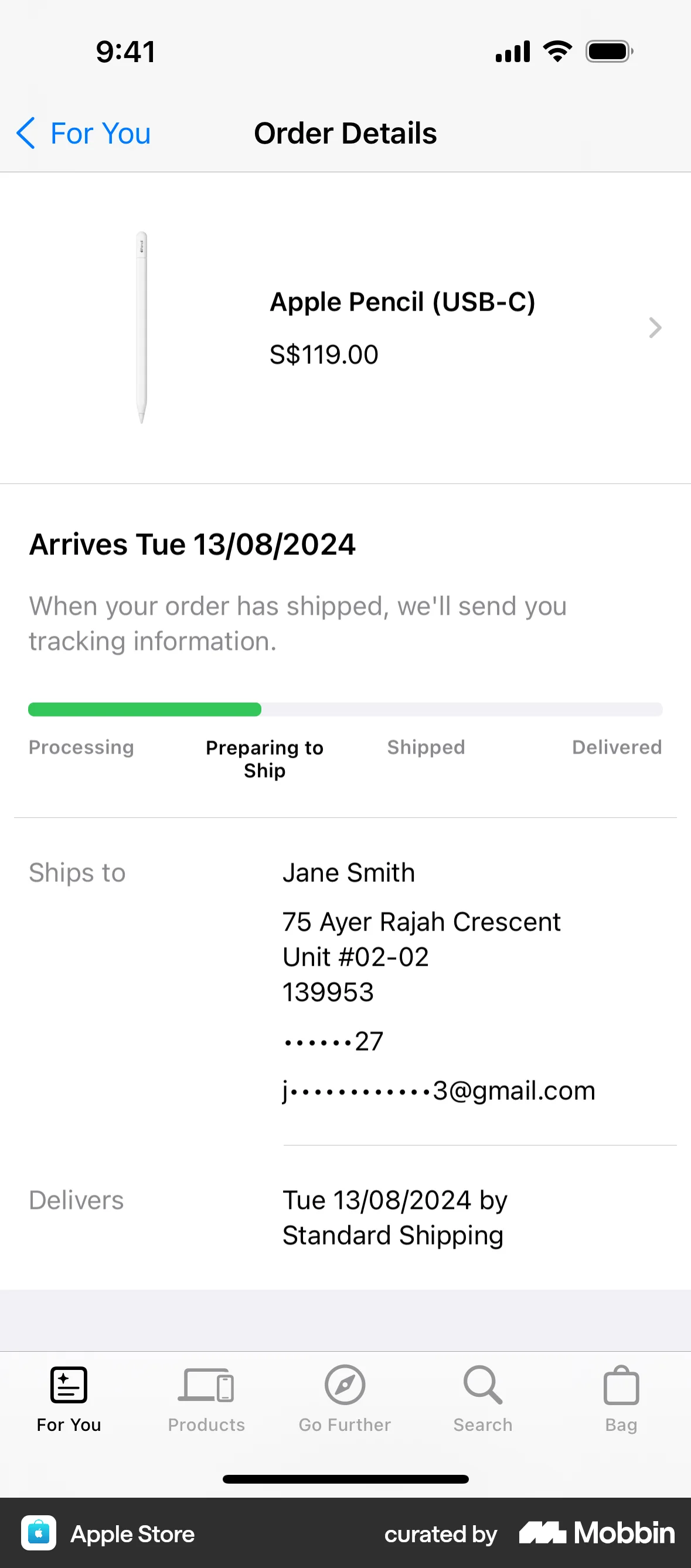This screenshot has width=691, height=1568.
Task: Tap the Wi-Fi icon in status bar
Action: coord(556,51)
